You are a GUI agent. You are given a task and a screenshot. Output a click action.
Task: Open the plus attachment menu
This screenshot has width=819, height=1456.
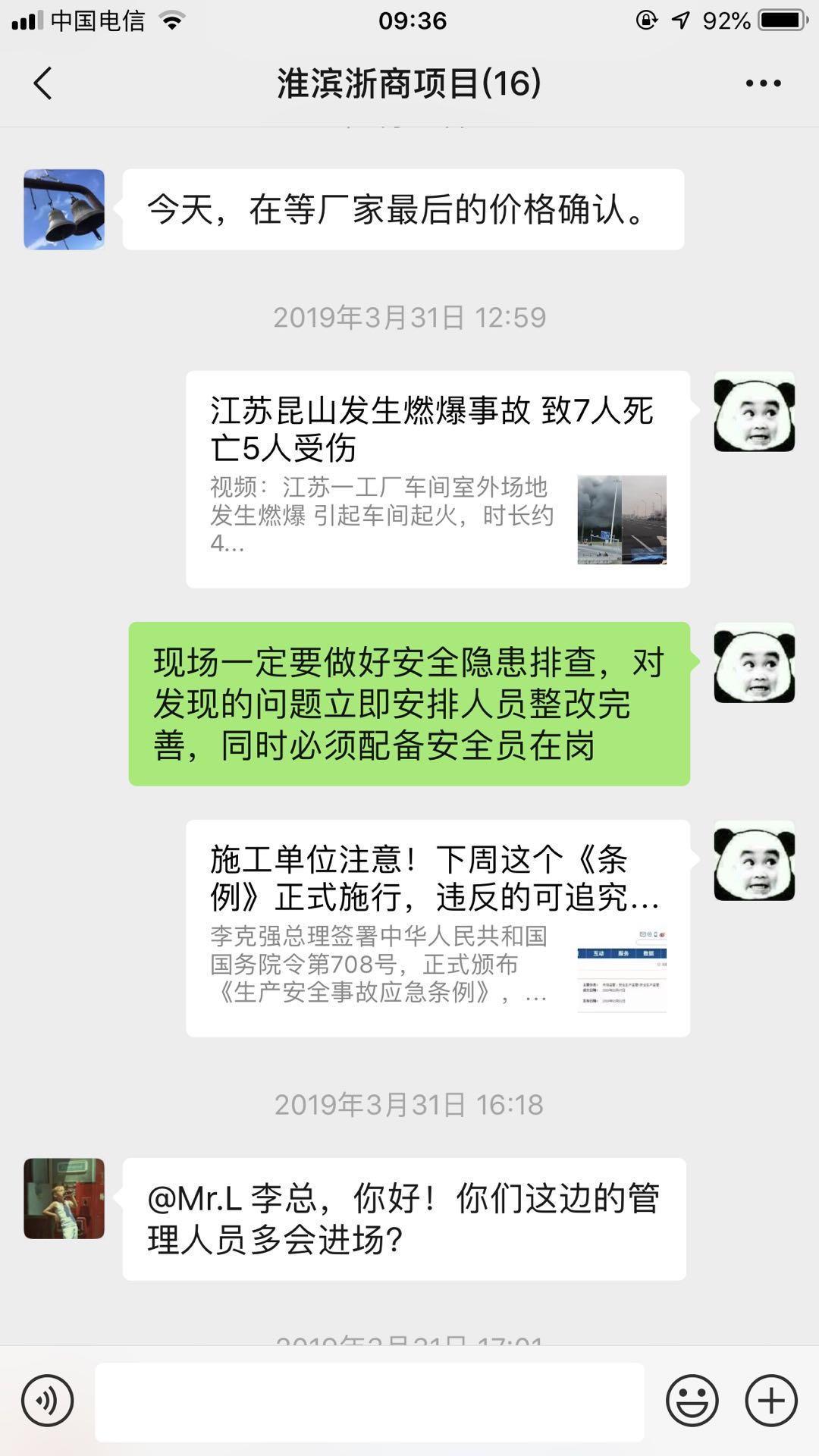[771, 1401]
